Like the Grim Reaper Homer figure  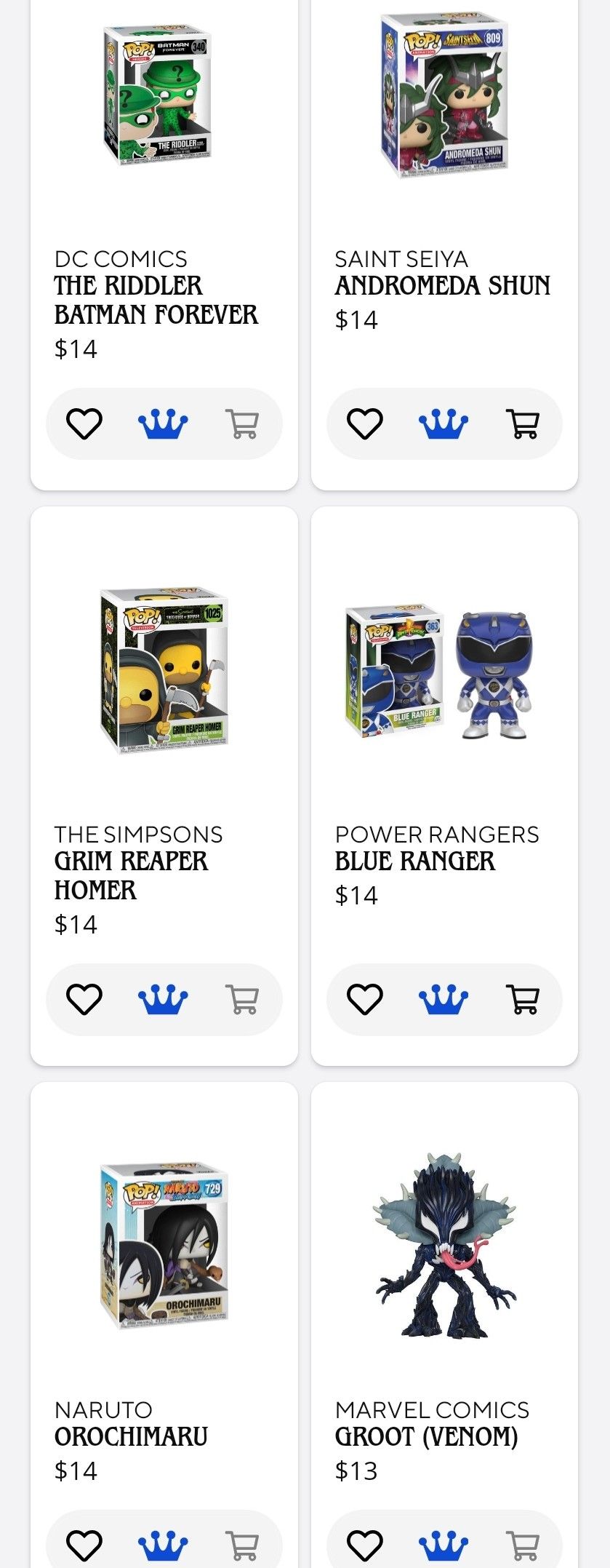[x=84, y=999]
